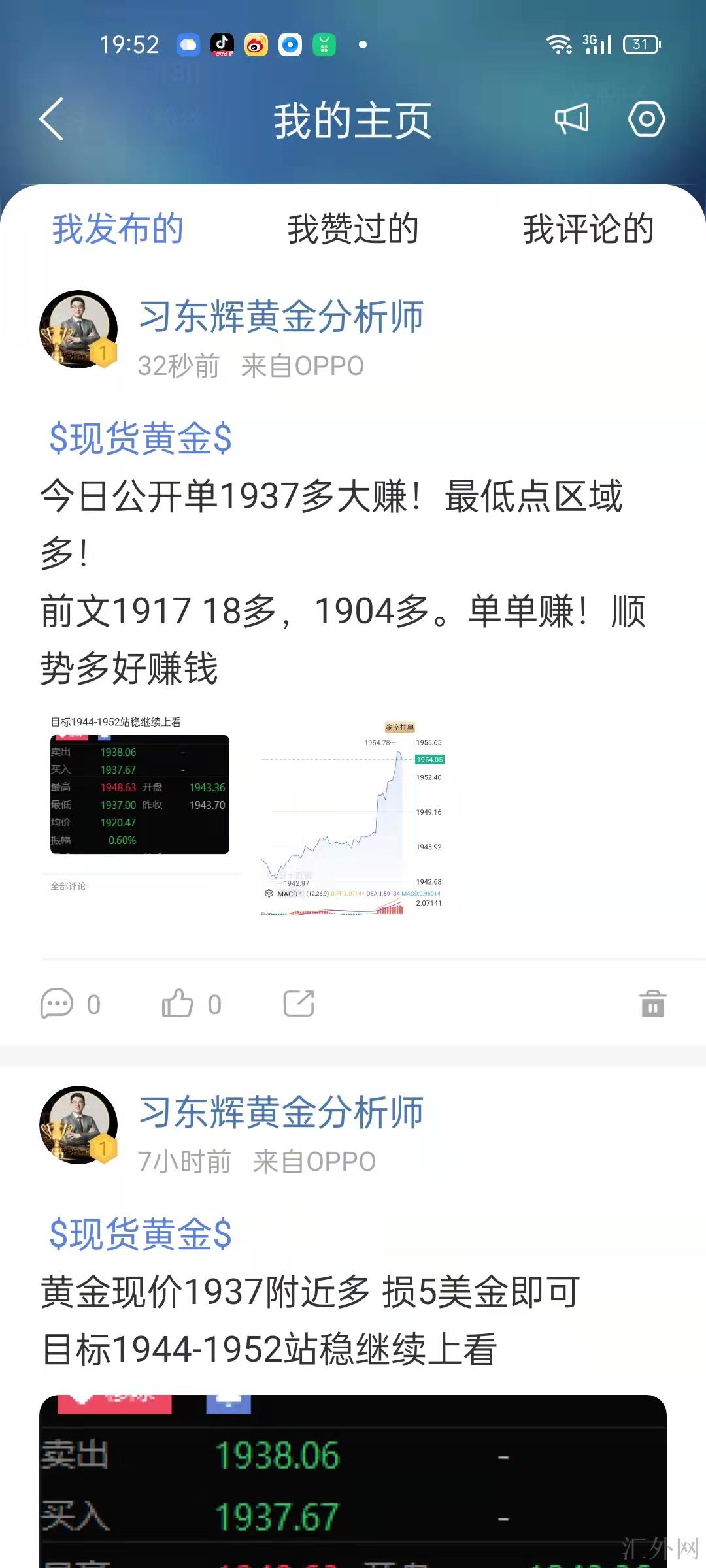Switch to 我评论的 tab
Screen dimensions: 706x1568
click(x=588, y=229)
